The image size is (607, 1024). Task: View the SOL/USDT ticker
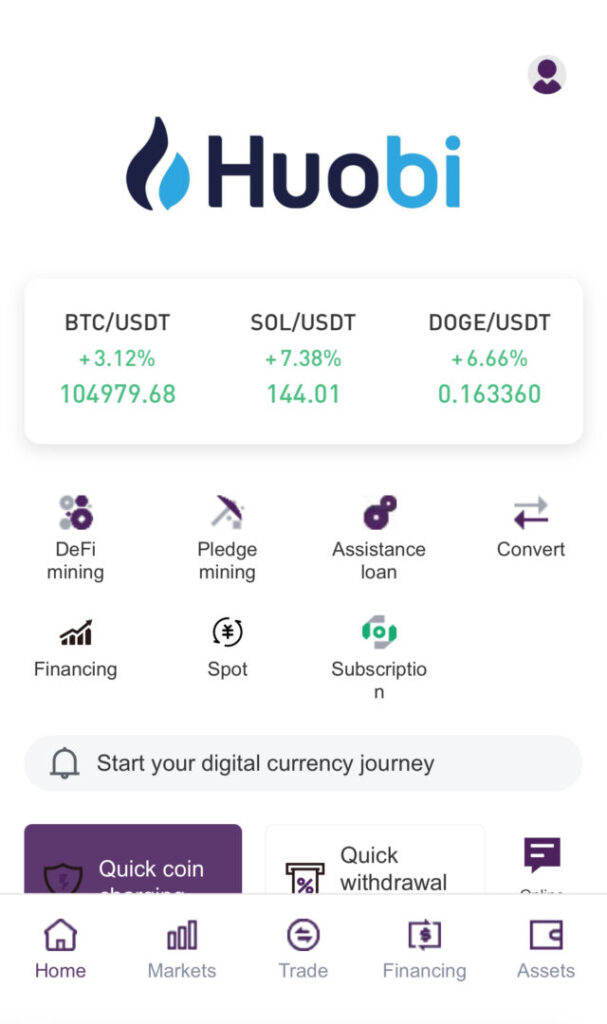303,359
